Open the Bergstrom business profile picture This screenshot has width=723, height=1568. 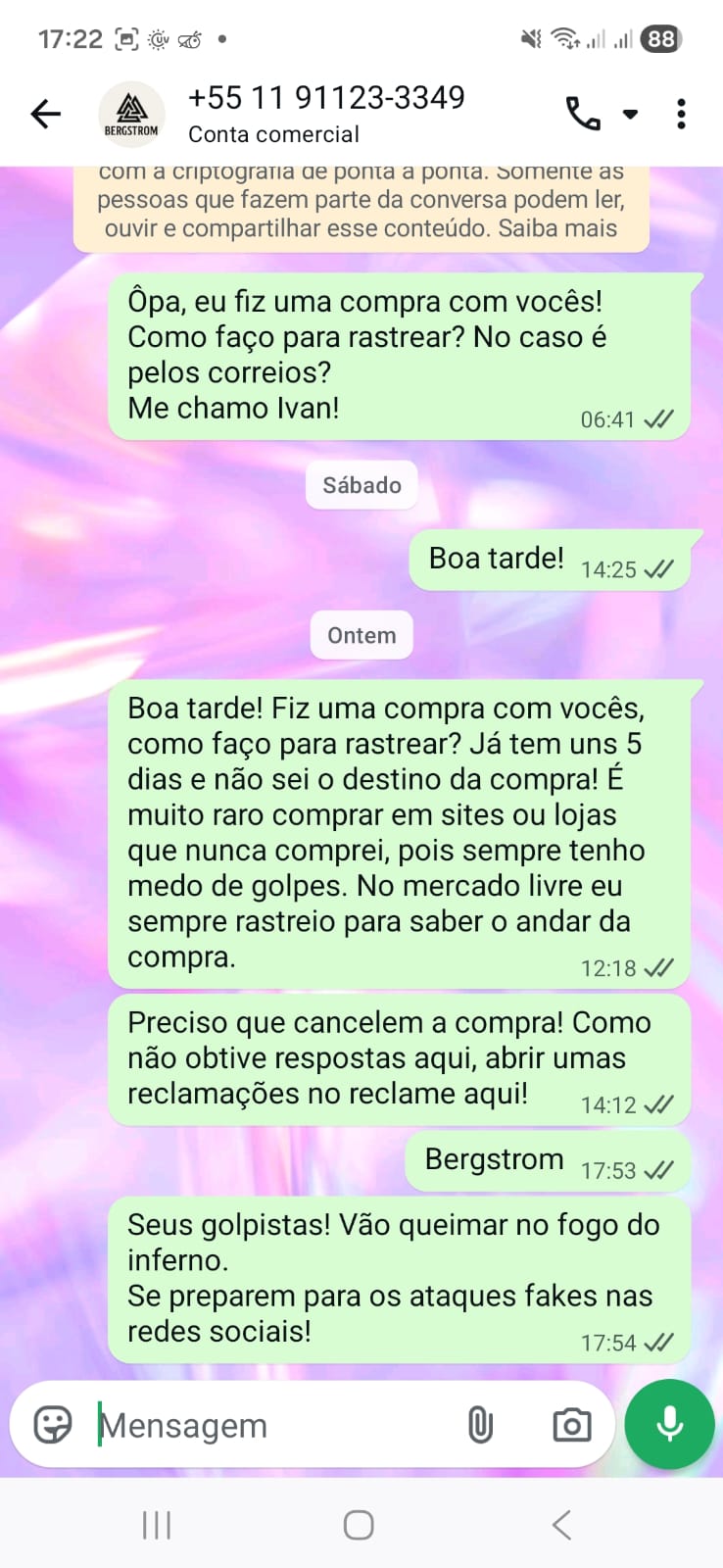[131, 115]
